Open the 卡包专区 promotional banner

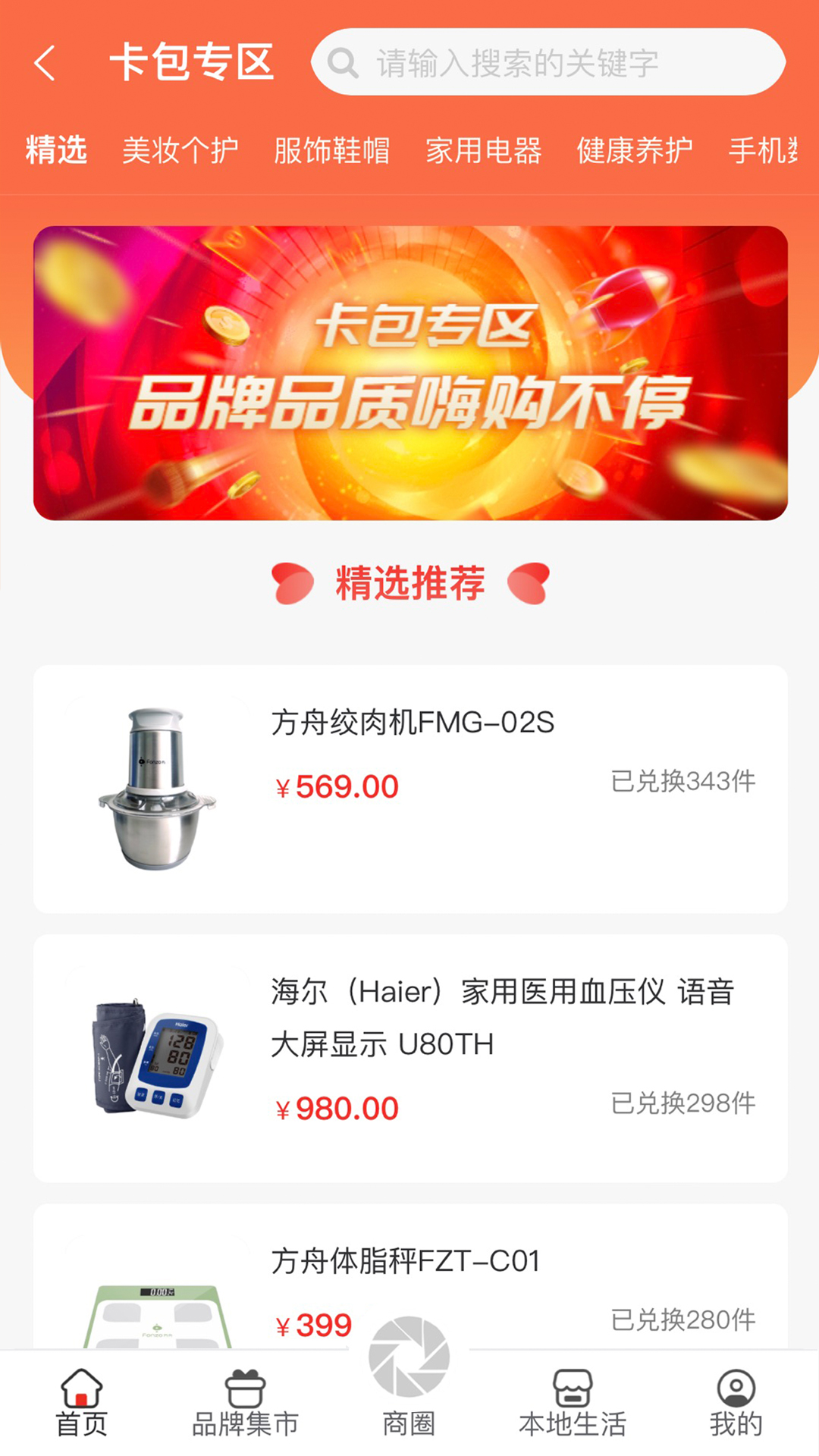tap(410, 372)
